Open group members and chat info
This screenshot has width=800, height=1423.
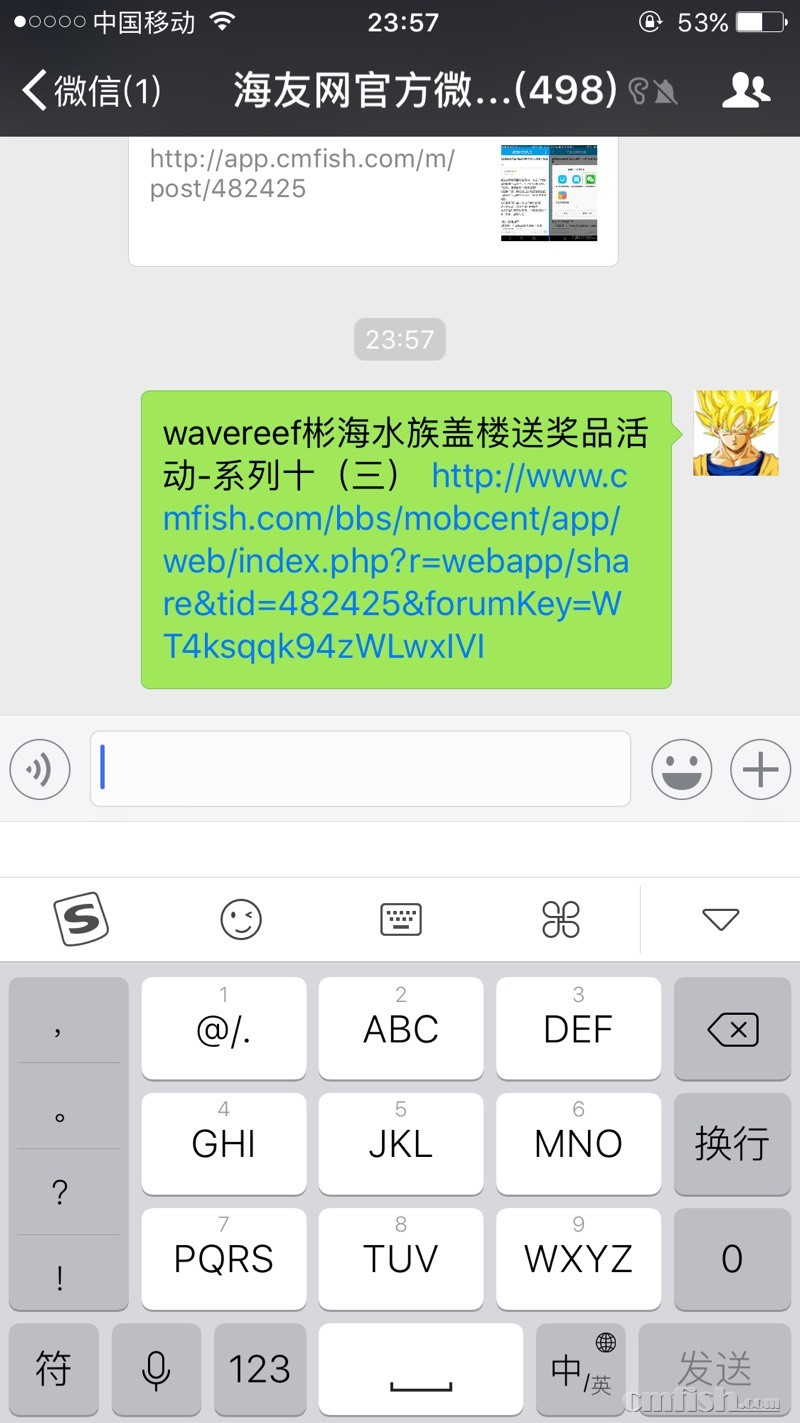746,91
